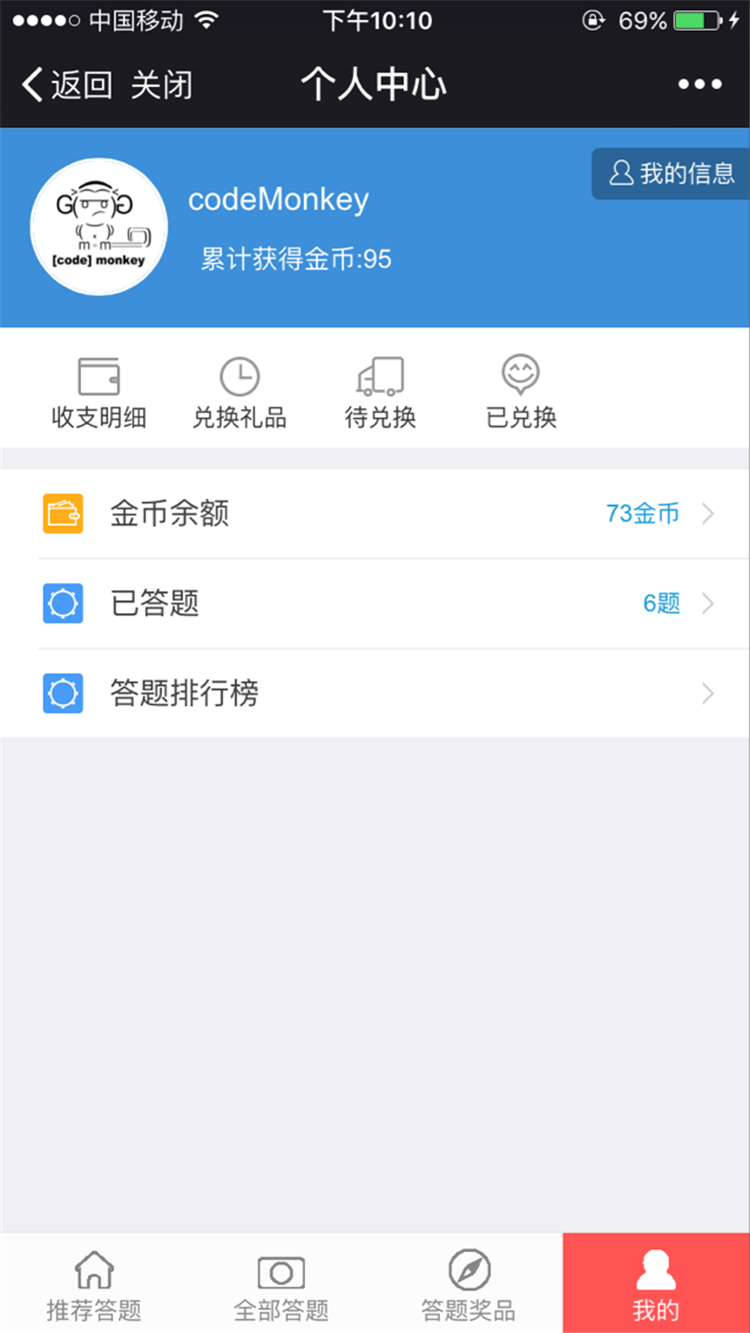
Task: Select the 兑换礼品 clock icon
Action: point(238,377)
